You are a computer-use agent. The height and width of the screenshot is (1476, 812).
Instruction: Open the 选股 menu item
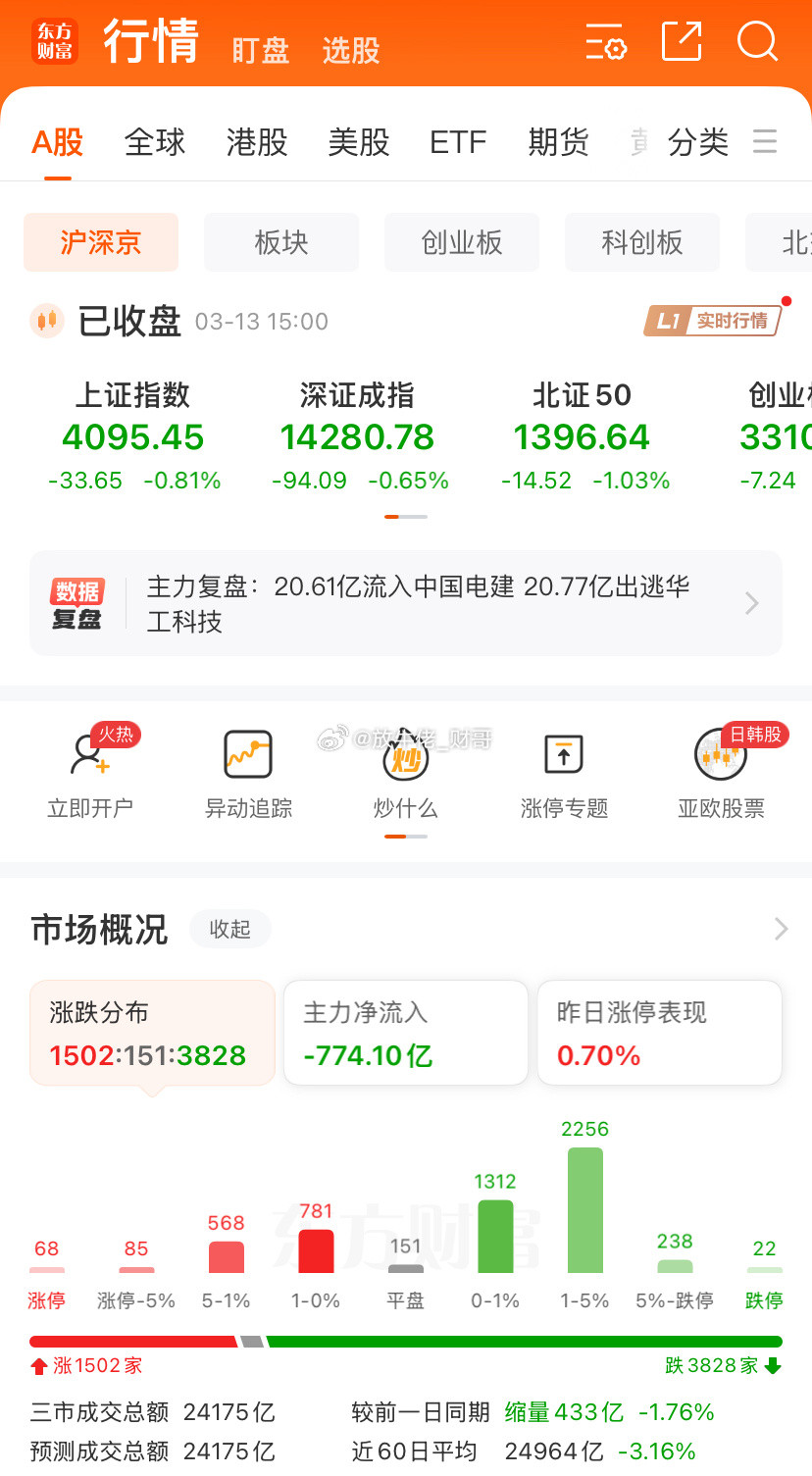pos(350,51)
